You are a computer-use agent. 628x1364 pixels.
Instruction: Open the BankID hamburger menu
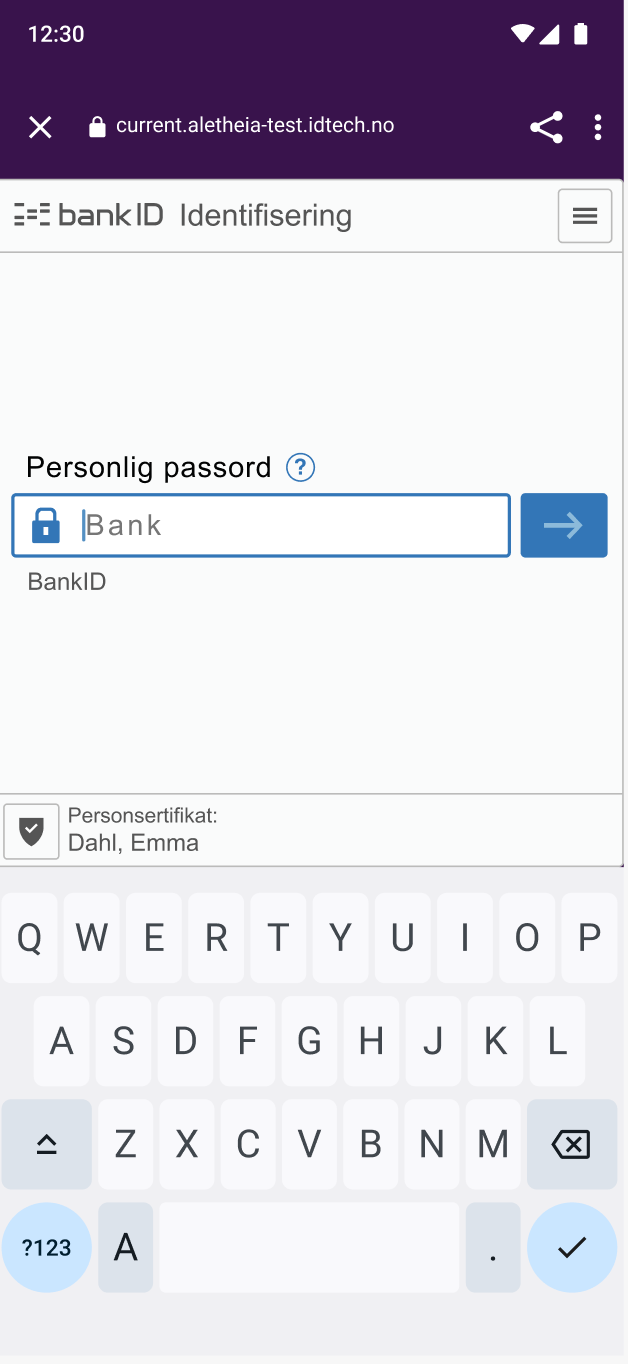coord(585,216)
